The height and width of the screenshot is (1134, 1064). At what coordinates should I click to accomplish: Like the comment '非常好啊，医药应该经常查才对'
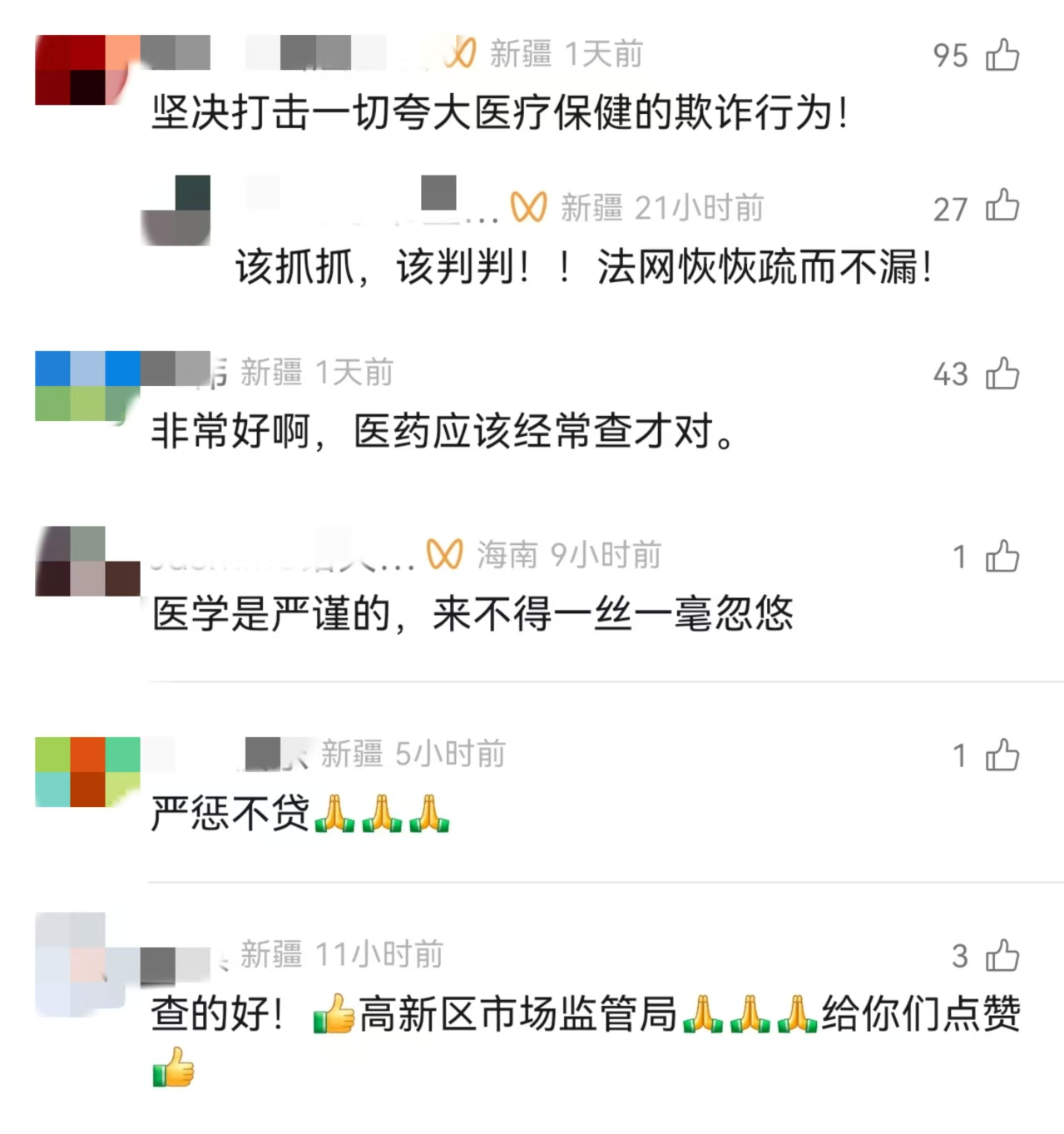1002,374
